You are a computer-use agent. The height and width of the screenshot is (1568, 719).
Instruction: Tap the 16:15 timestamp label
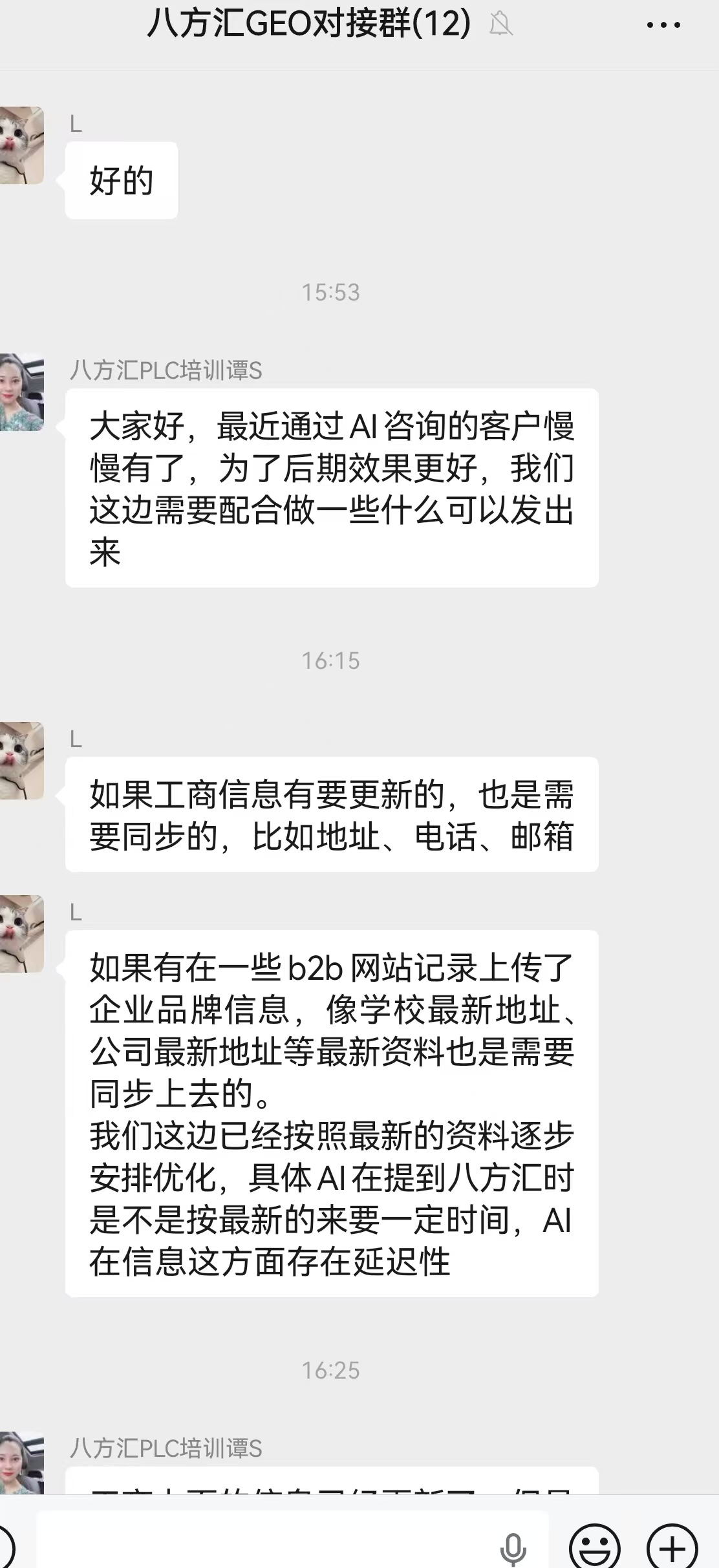333,661
